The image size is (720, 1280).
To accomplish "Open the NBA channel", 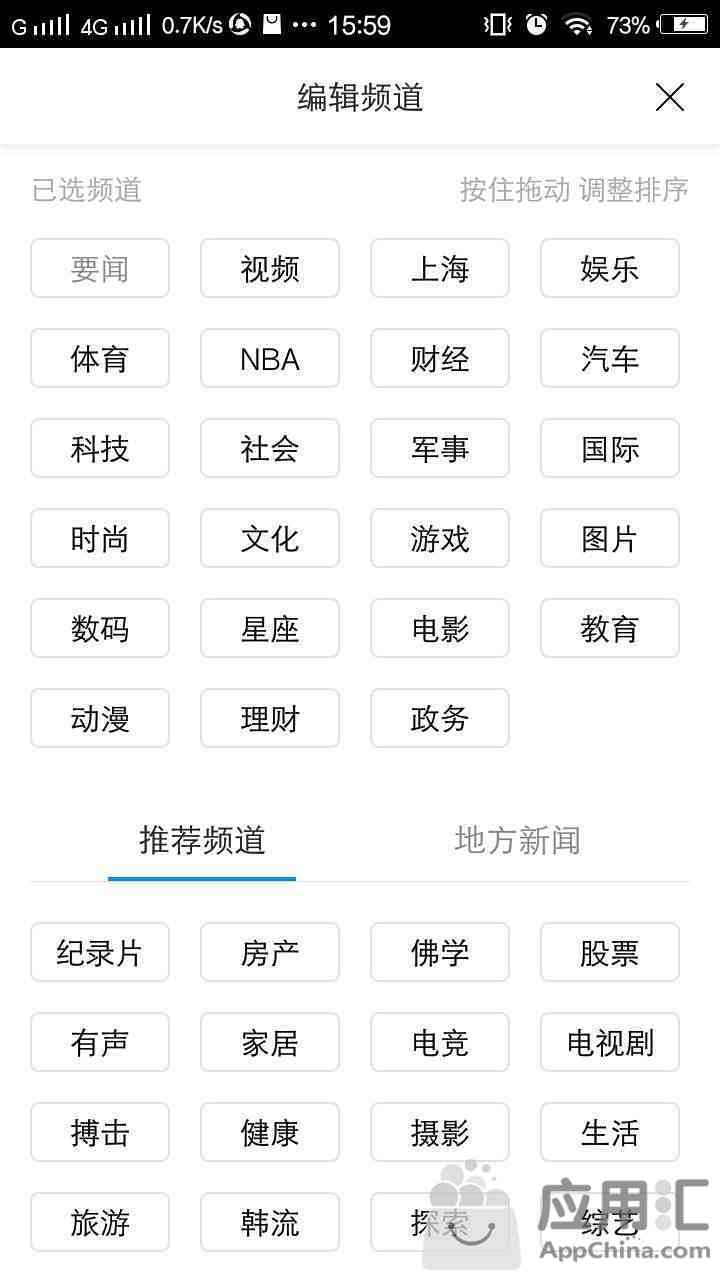I will click(x=270, y=358).
